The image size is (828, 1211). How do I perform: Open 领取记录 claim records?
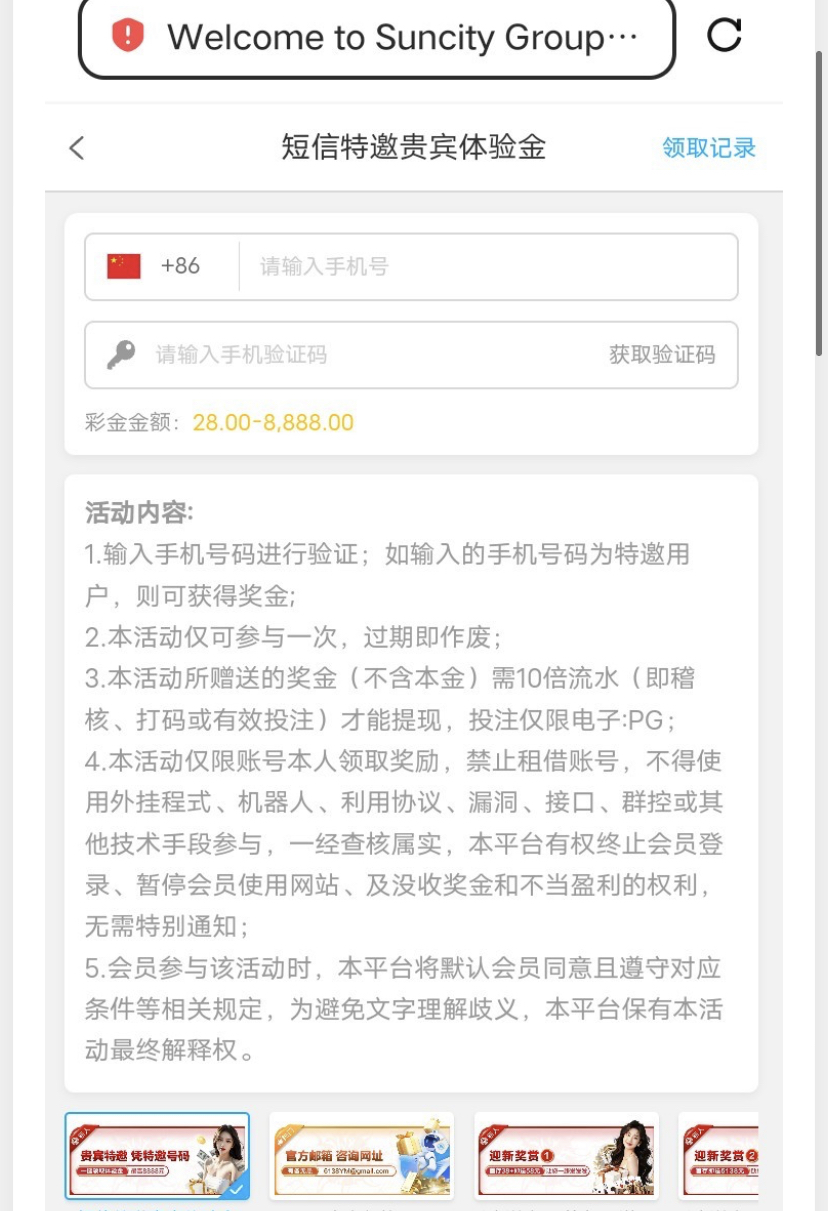click(x=708, y=148)
